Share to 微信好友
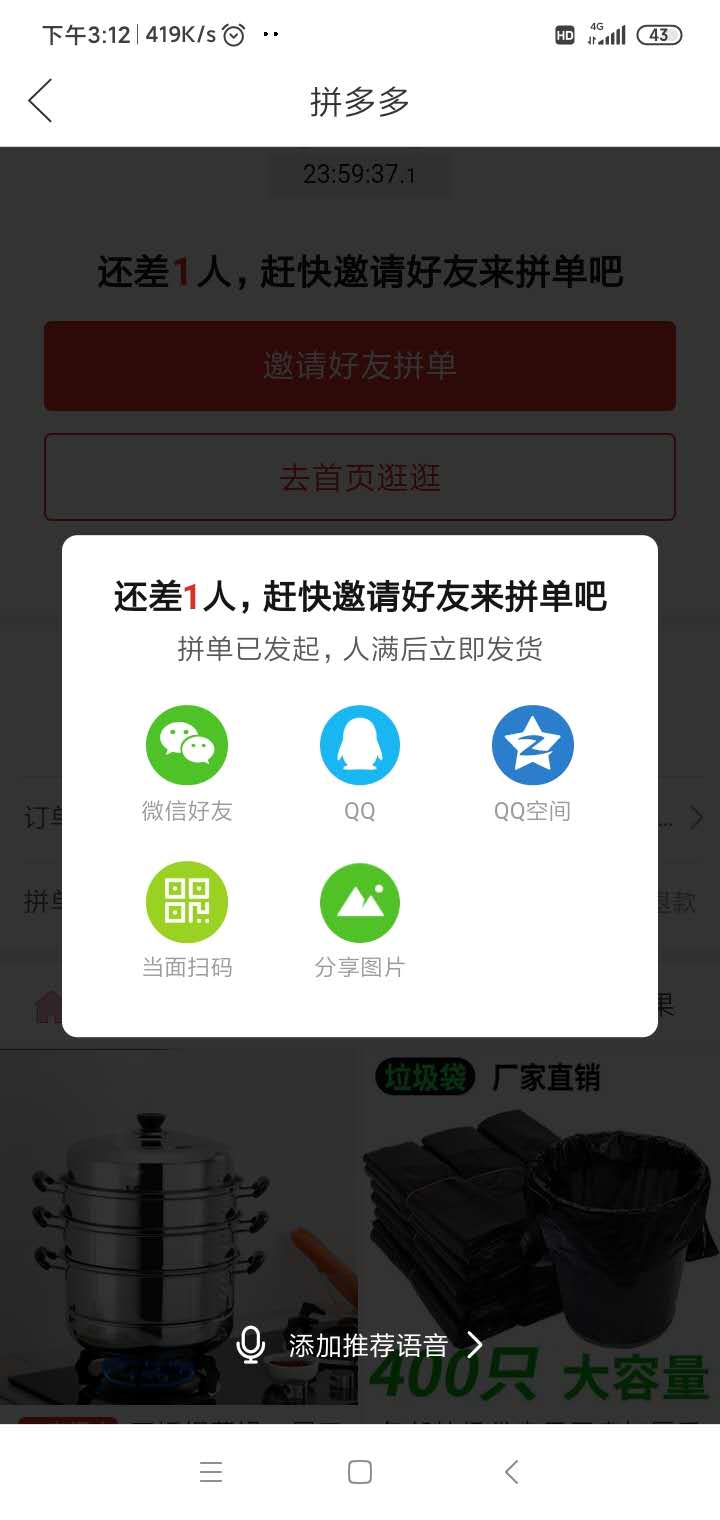The height and width of the screenshot is (1520, 720). [x=187, y=746]
